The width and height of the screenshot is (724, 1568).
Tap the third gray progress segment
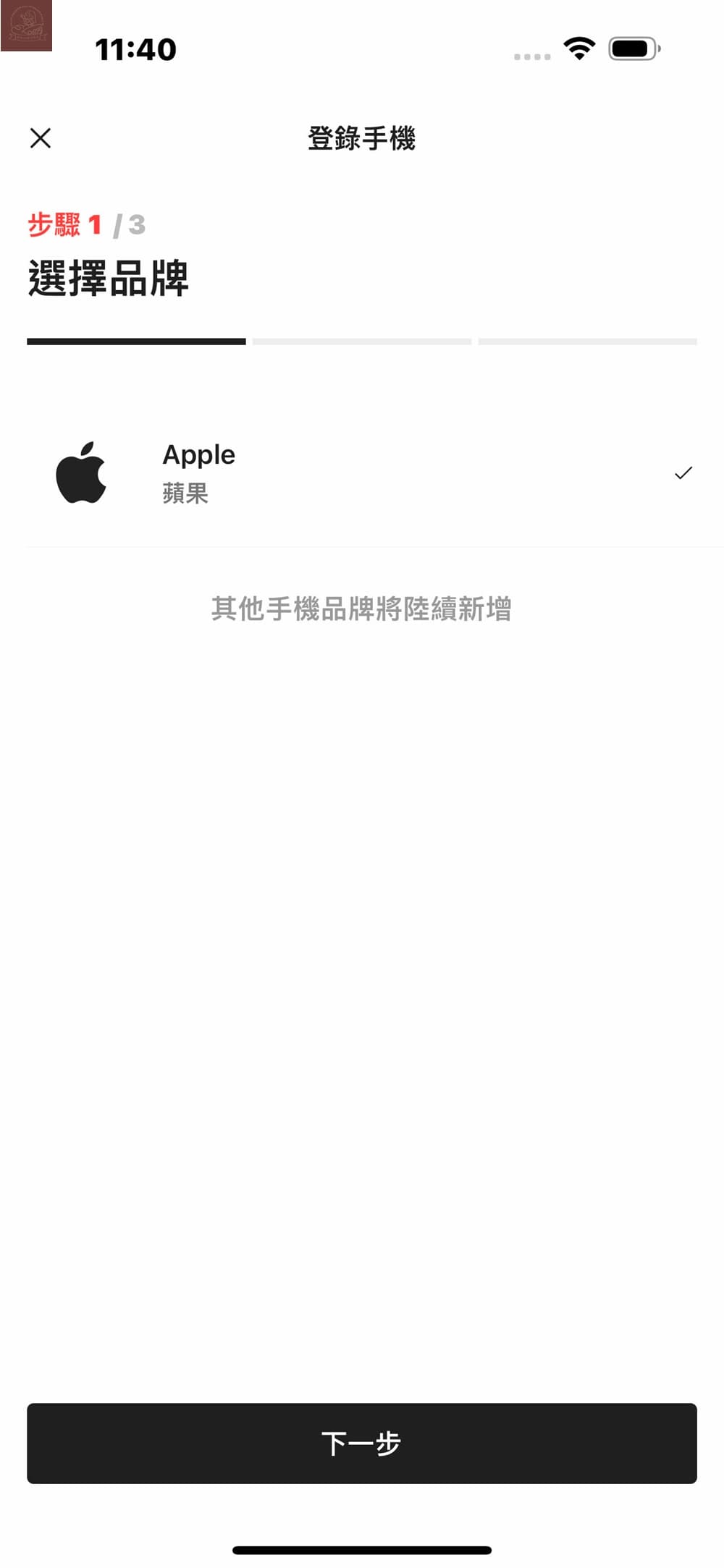click(588, 340)
